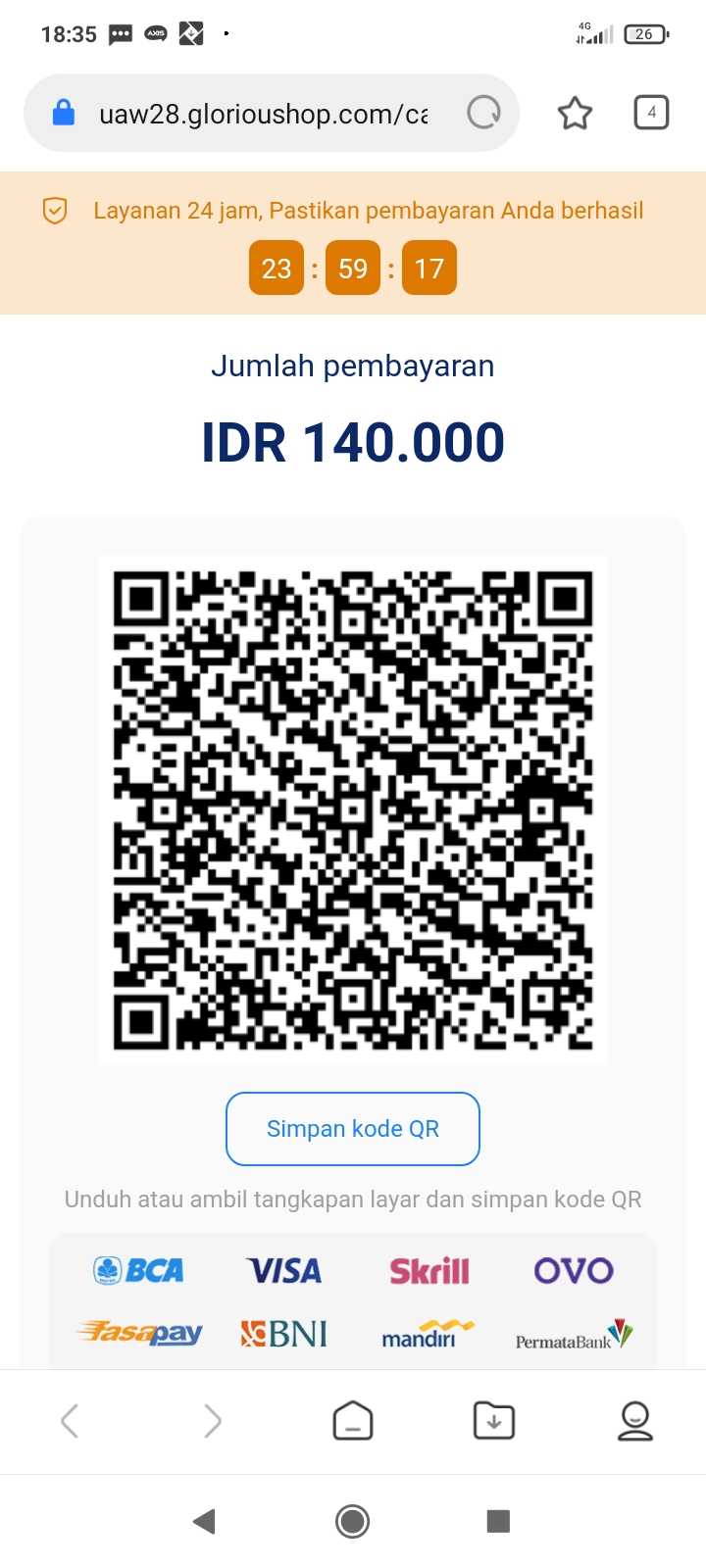The height and width of the screenshot is (1568, 706).
Task: Go forward to the next page
Action: tap(212, 1420)
